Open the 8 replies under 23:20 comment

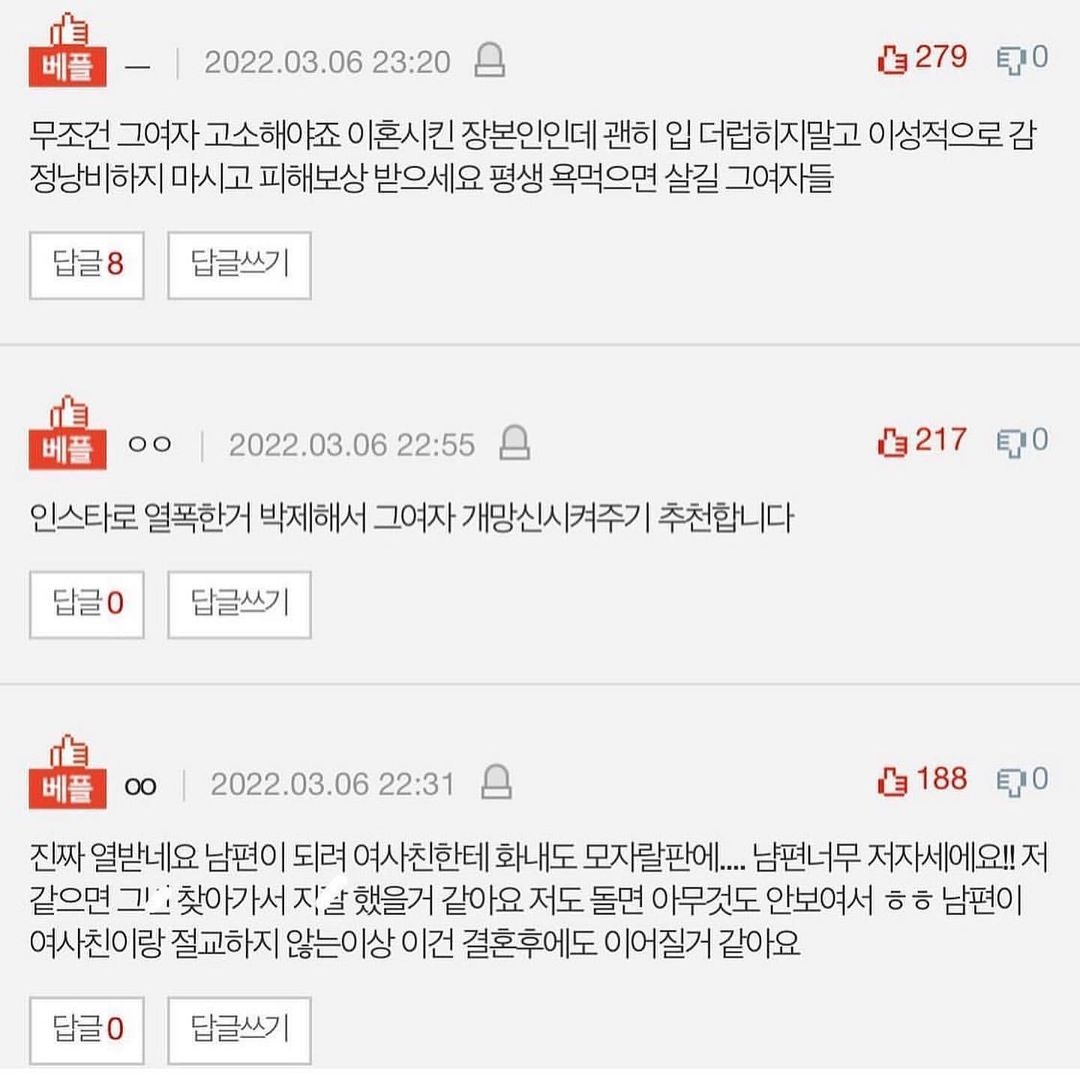(88, 265)
